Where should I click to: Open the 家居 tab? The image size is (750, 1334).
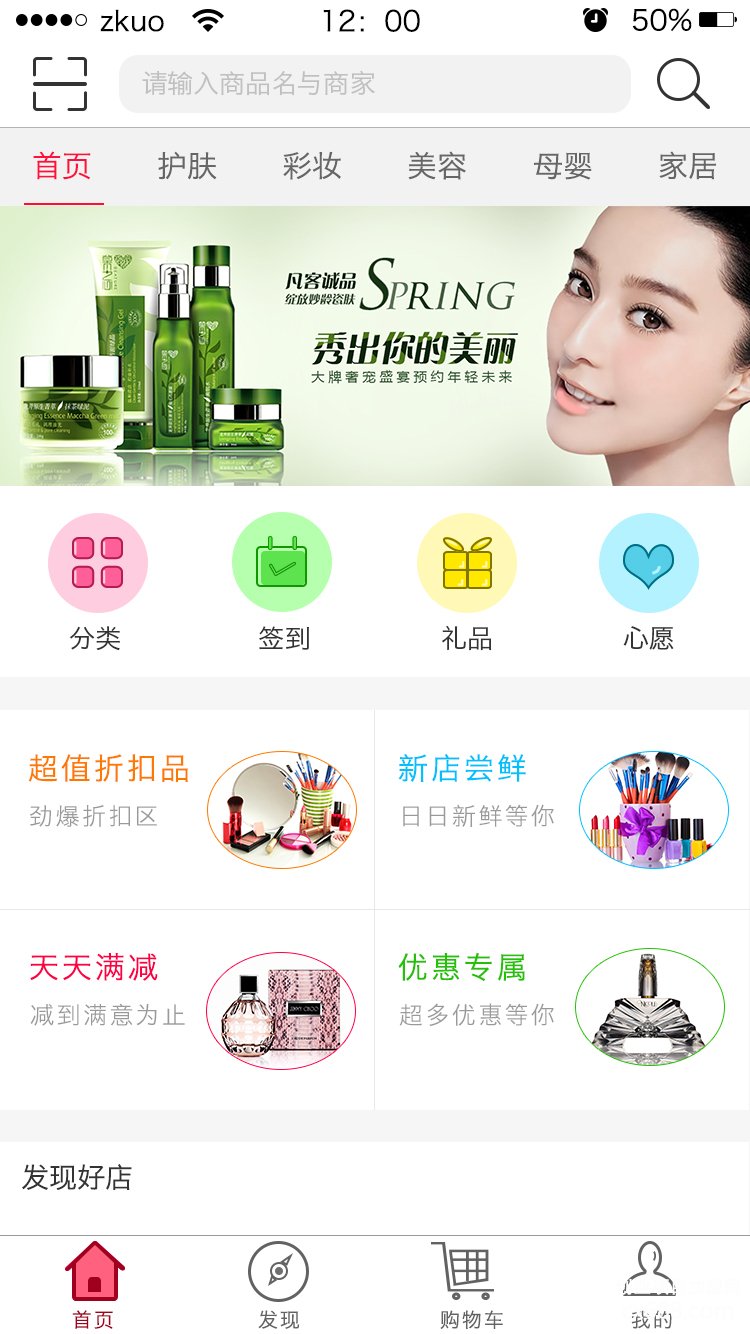(x=687, y=166)
